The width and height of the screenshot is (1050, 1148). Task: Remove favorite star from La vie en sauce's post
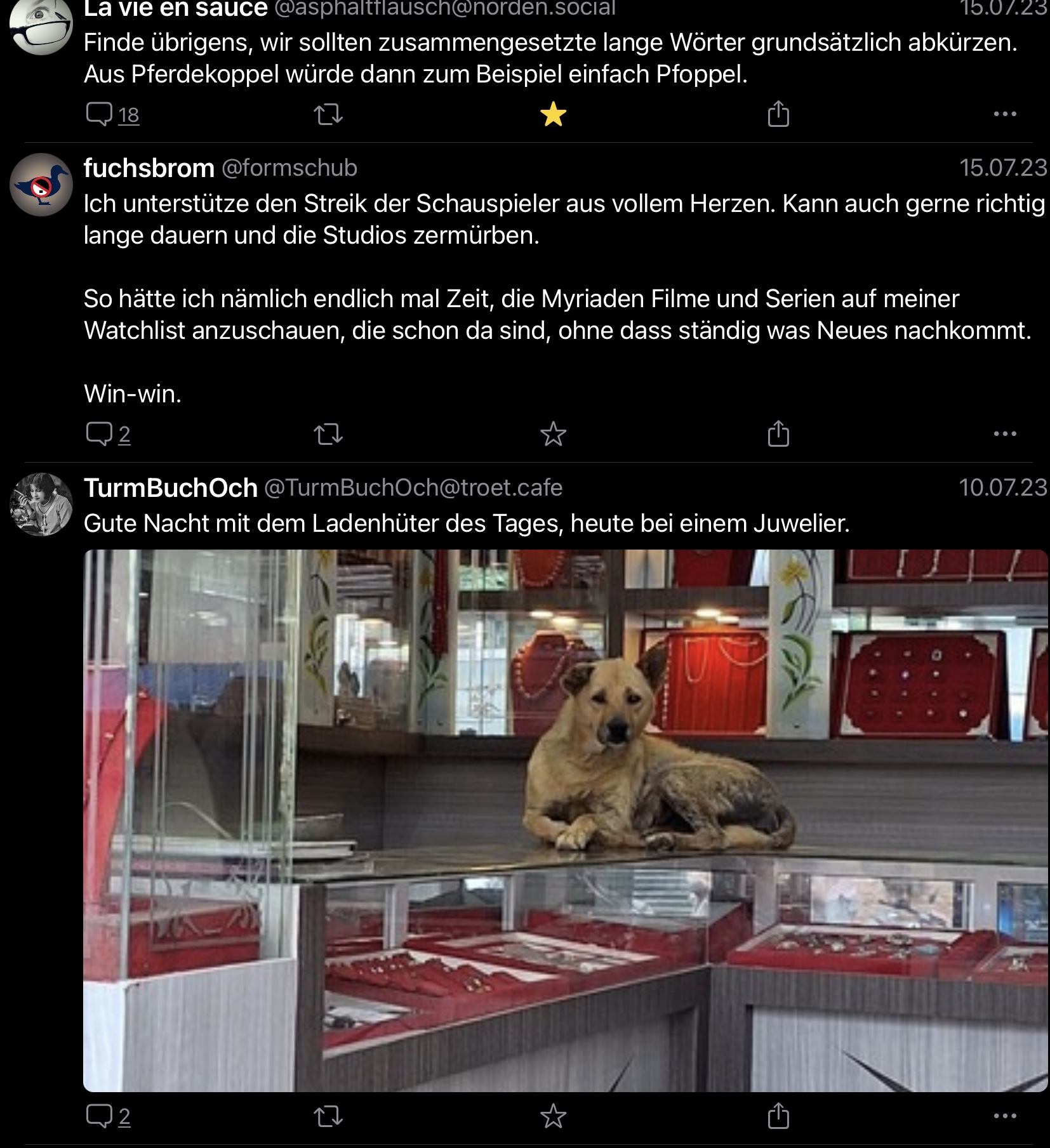(x=553, y=115)
